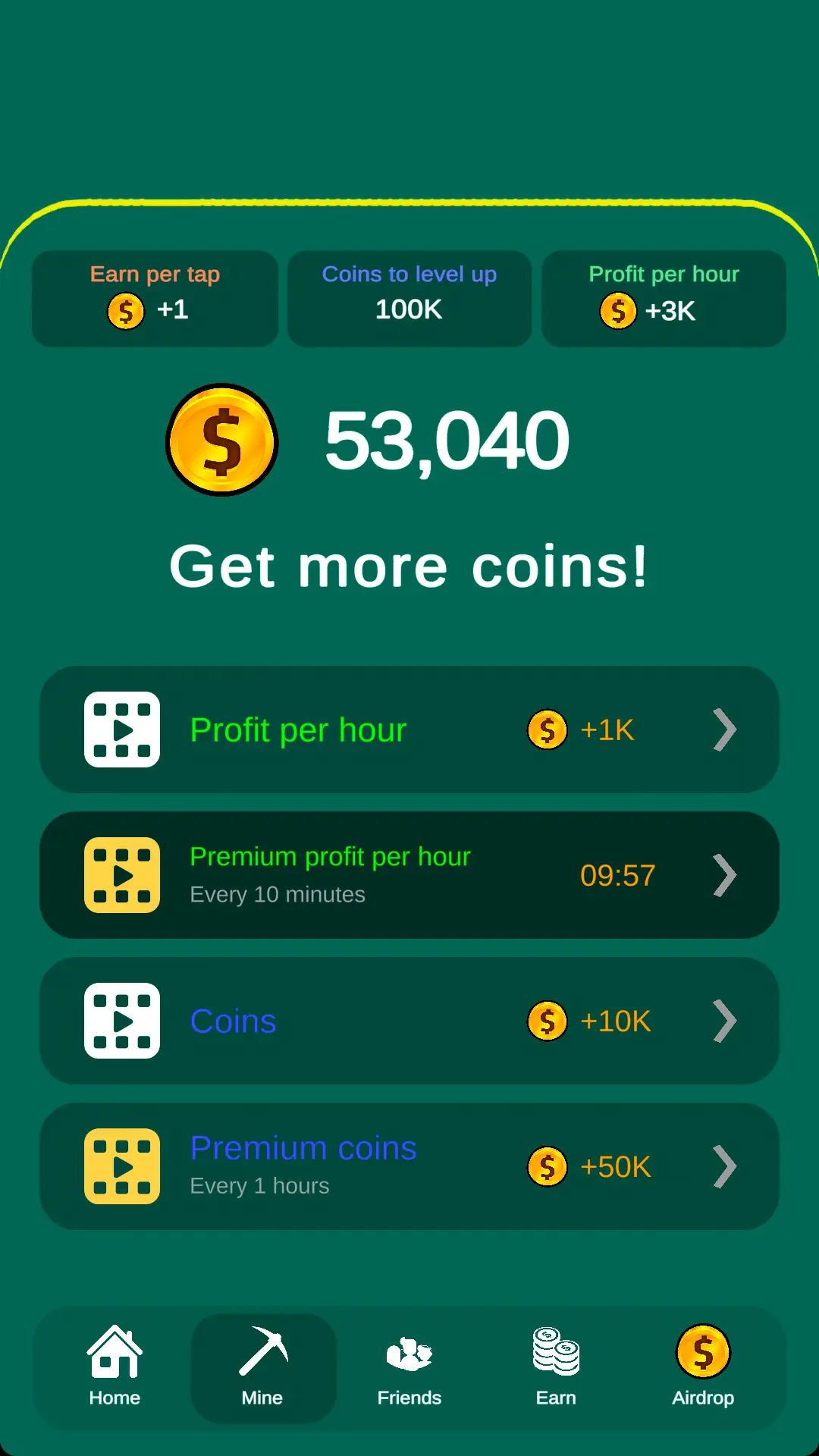This screenshot has height=1456, width=819.
Task: Open the top Profit per hour +3K card
Action: [x=664, y=299]
